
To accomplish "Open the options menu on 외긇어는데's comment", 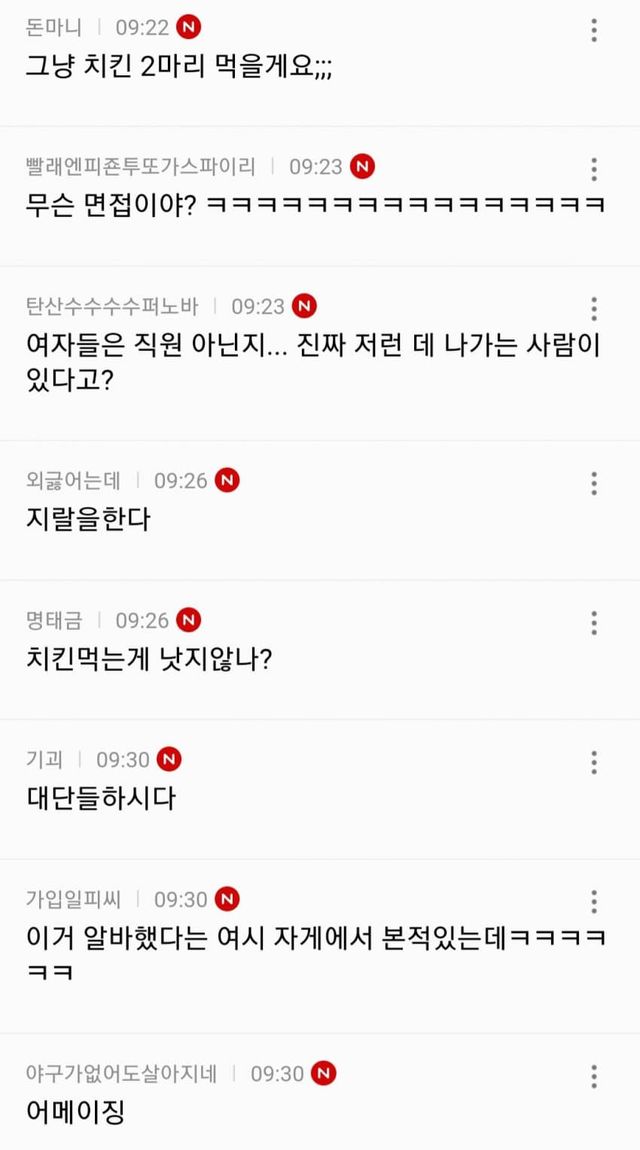I will 594,483.
